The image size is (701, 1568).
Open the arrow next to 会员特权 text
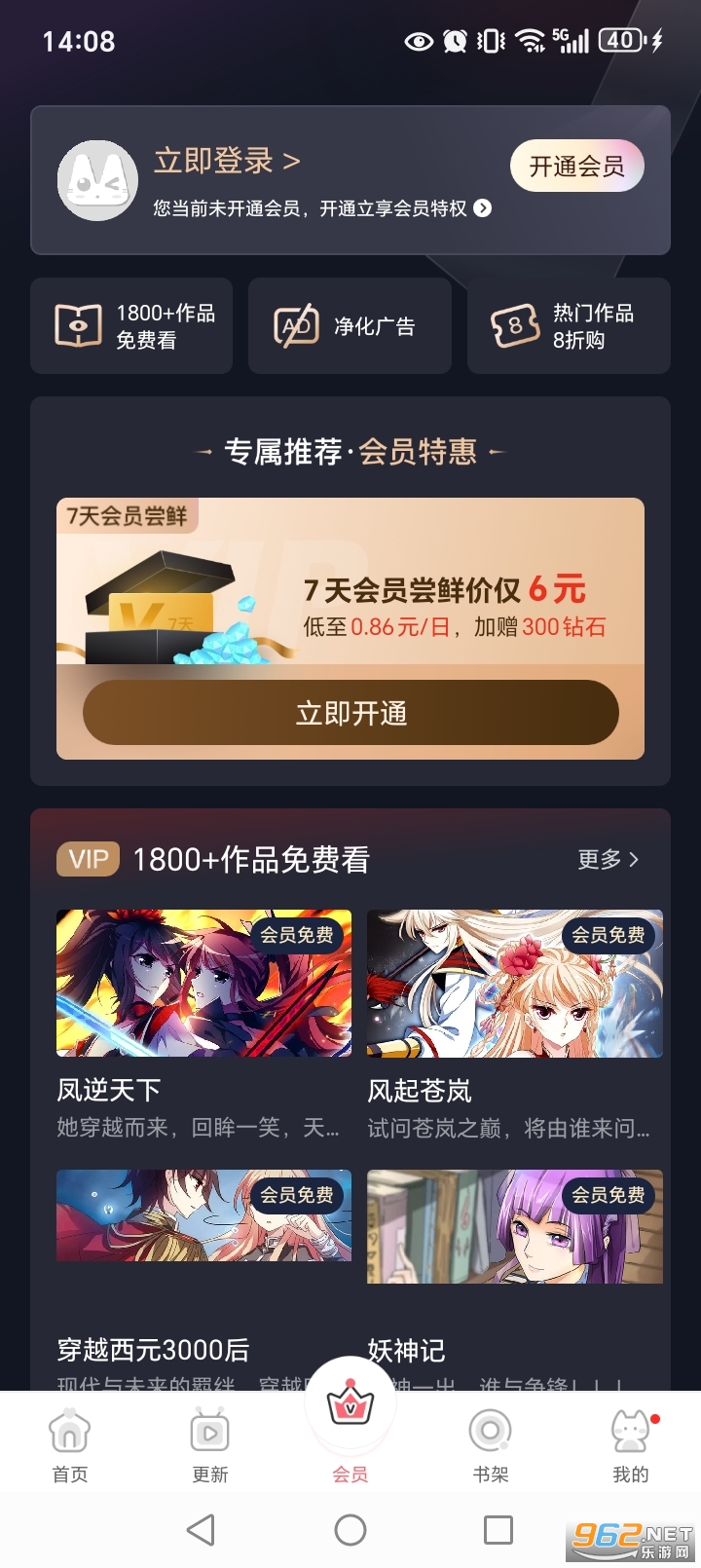(x=484, y=207)
